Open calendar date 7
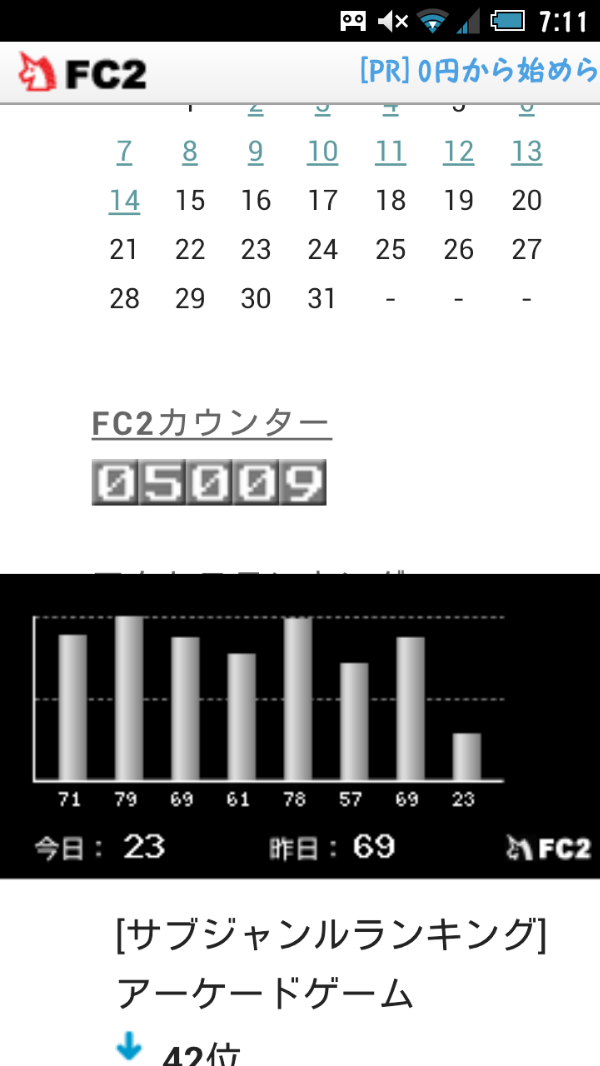The width and height of the screenshot is (600, 1066). (x=124, y=151)
